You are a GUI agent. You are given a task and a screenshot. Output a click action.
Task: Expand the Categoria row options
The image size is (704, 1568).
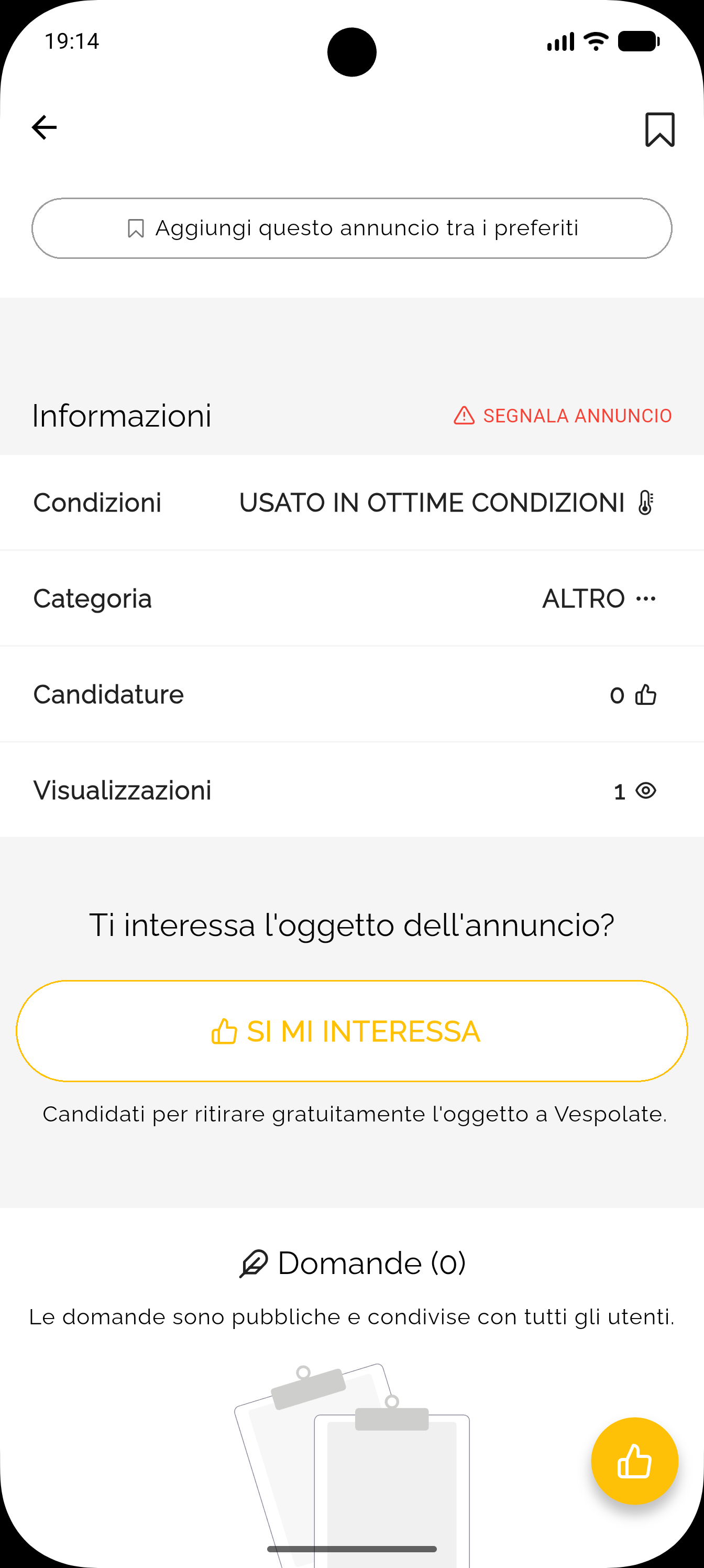(x=351, y=598)
